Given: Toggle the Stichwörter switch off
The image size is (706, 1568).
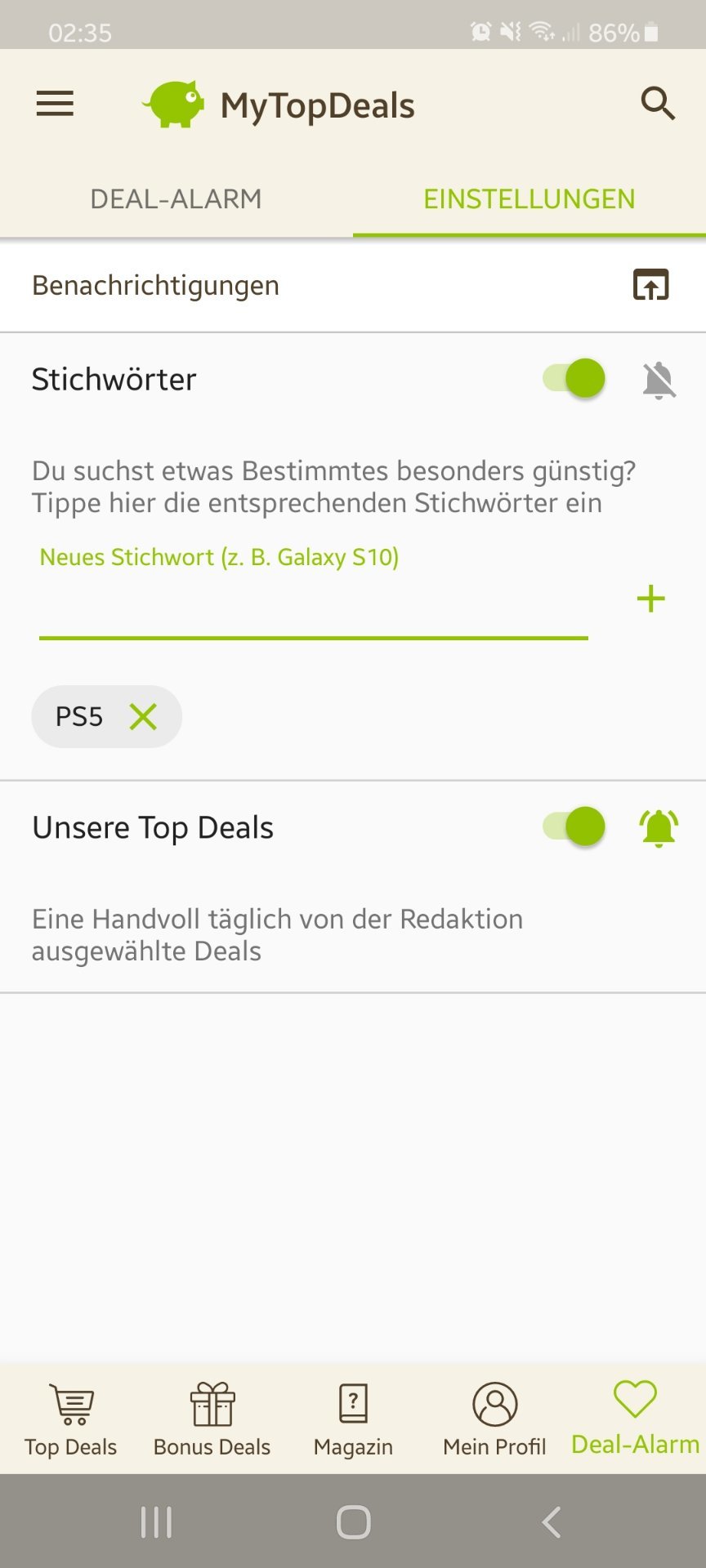Looking at the screenshot, I should 574,379.
